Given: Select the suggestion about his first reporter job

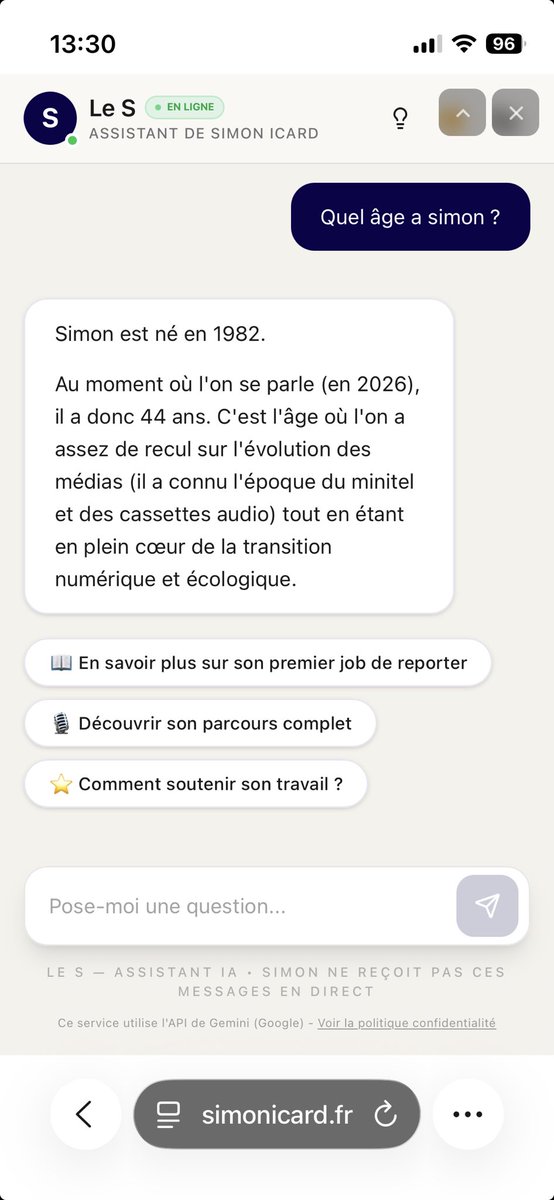Looking at the screenshot, I should click(x=258, y=662).
